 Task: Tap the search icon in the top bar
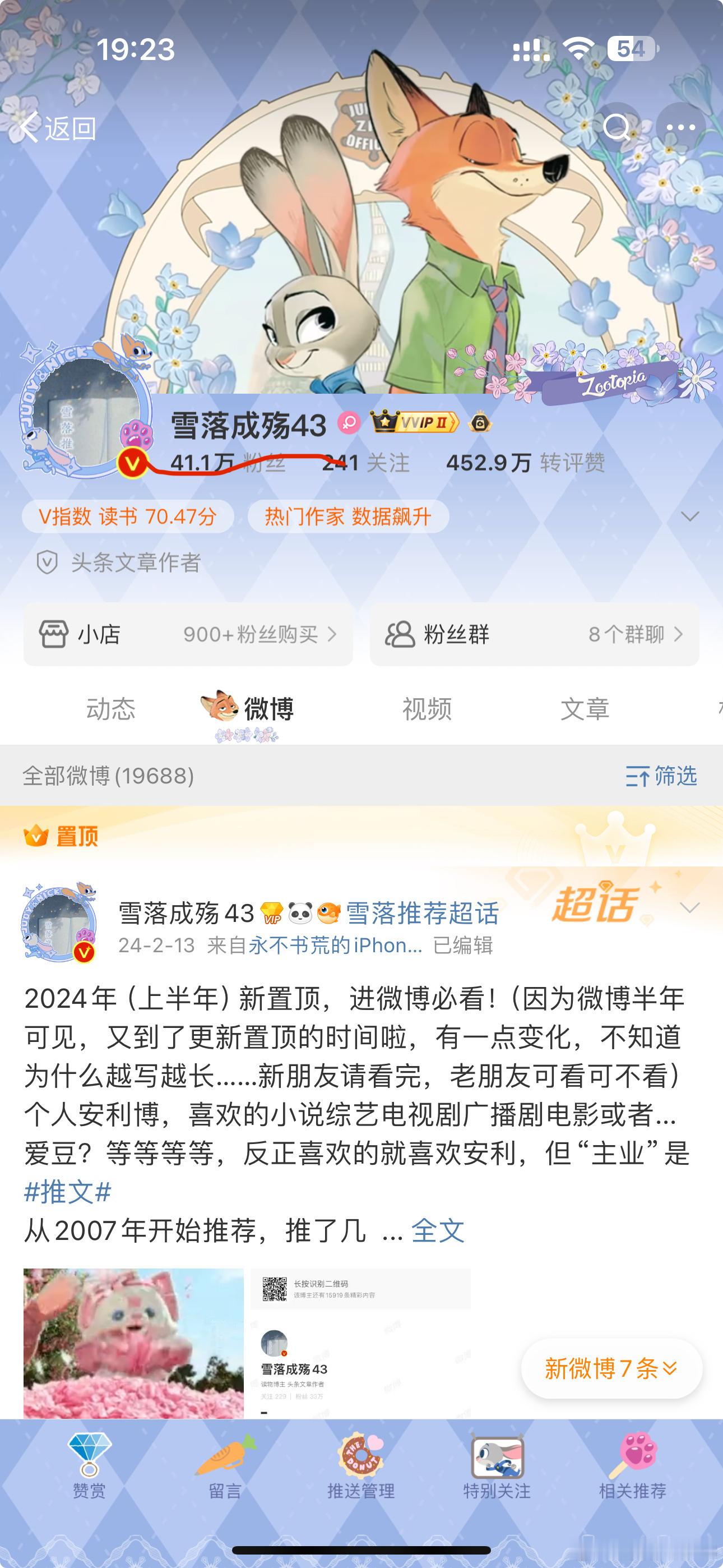[618, 128]
